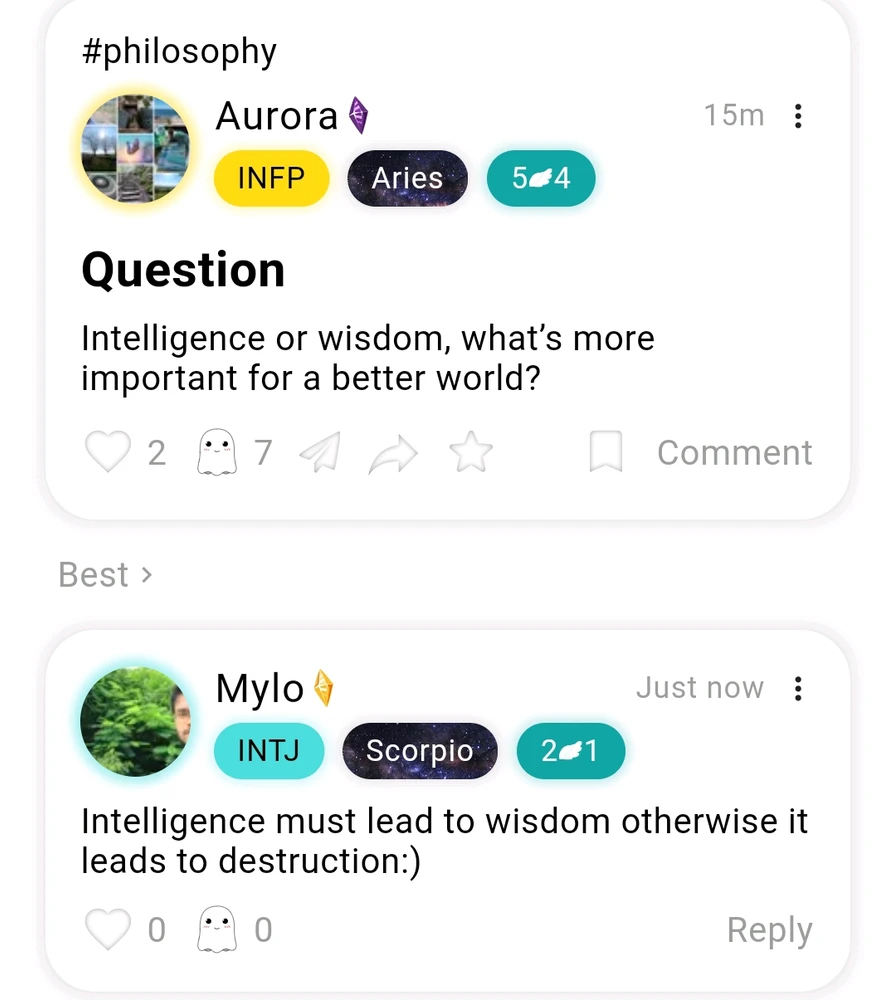Tap Aurora's Aries zodiac chip
Viewport: 895px width, 1000px height.
[407, 179]
